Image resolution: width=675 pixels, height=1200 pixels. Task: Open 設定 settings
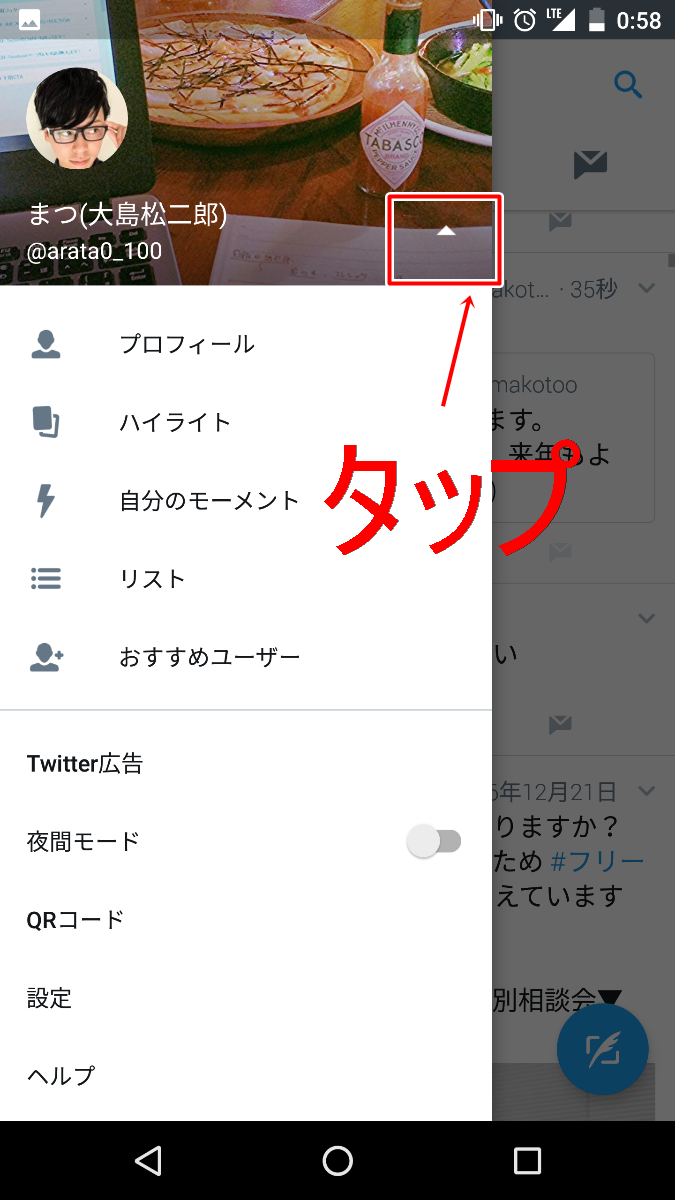(x=49, y=998)
